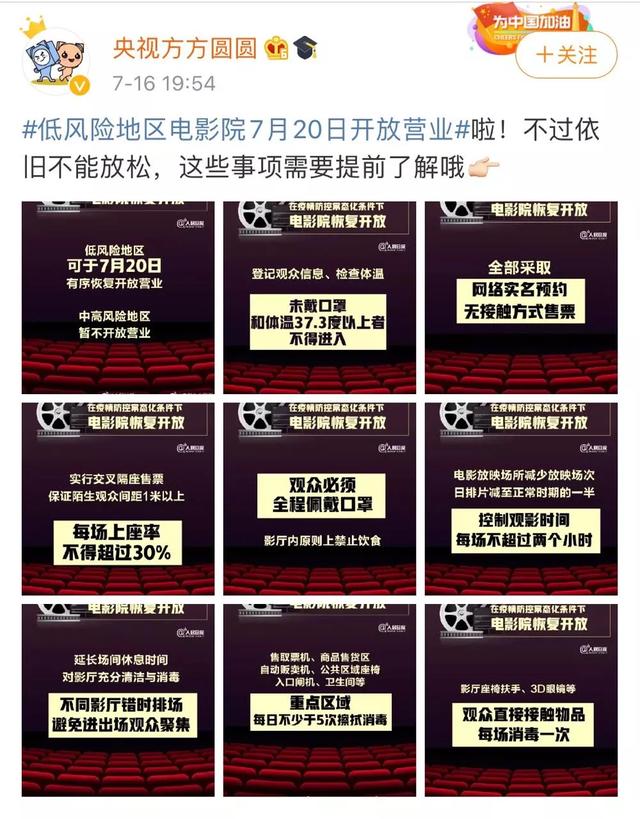View the image about 未戴口罩和体温37.3度以上者
This screenshot has width=640, height=819.
320,297
